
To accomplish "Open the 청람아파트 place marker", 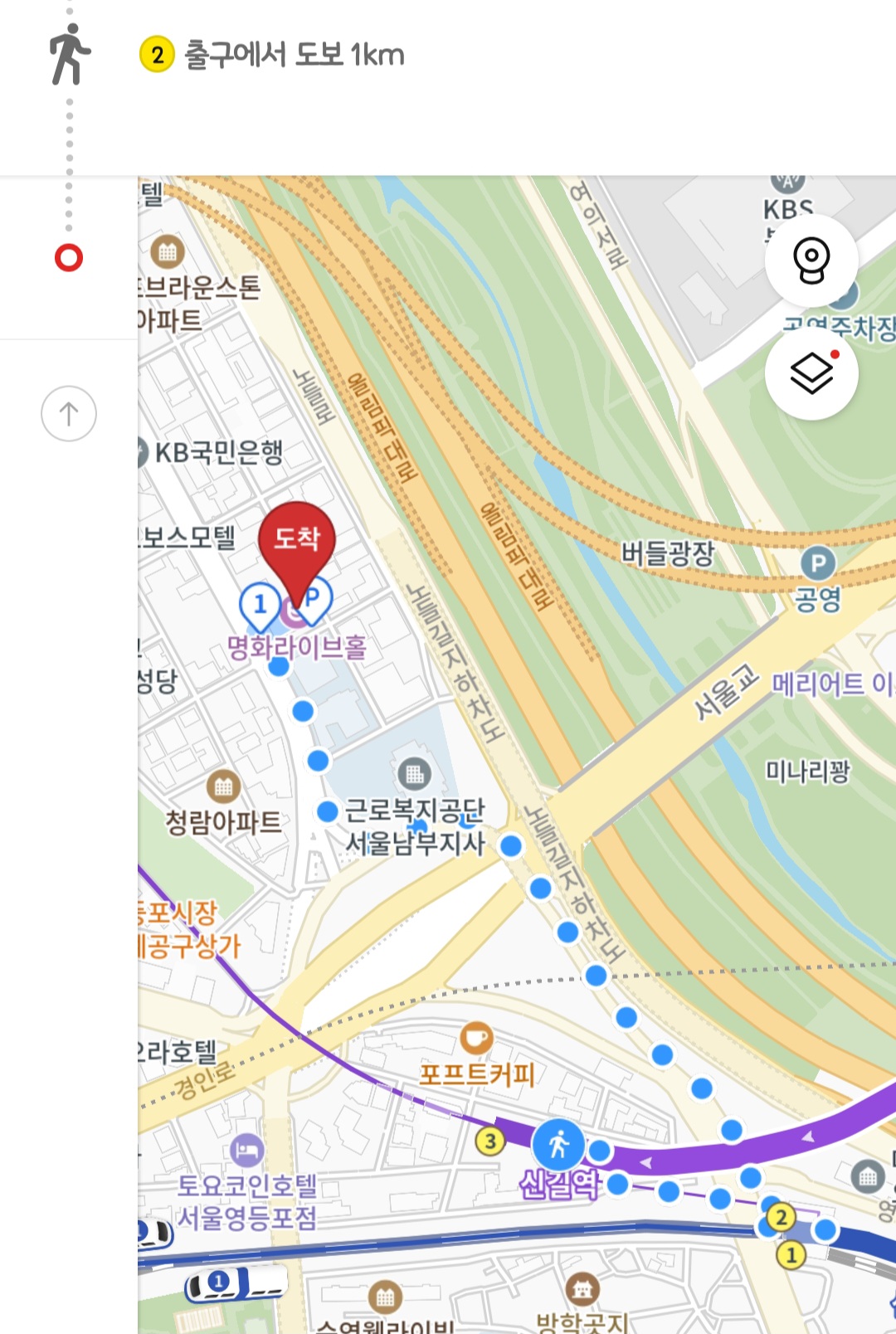I will pos(223,787).
